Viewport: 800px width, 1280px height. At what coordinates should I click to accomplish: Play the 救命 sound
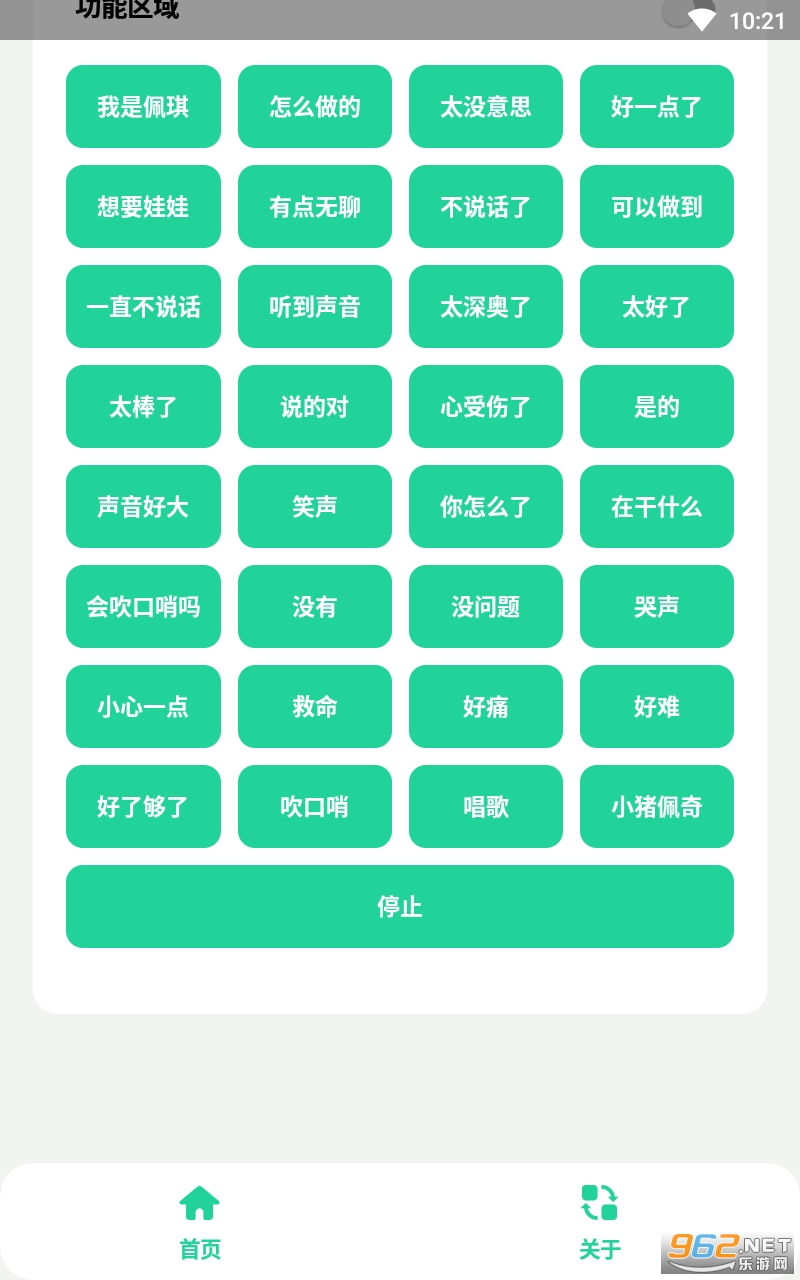315,707
